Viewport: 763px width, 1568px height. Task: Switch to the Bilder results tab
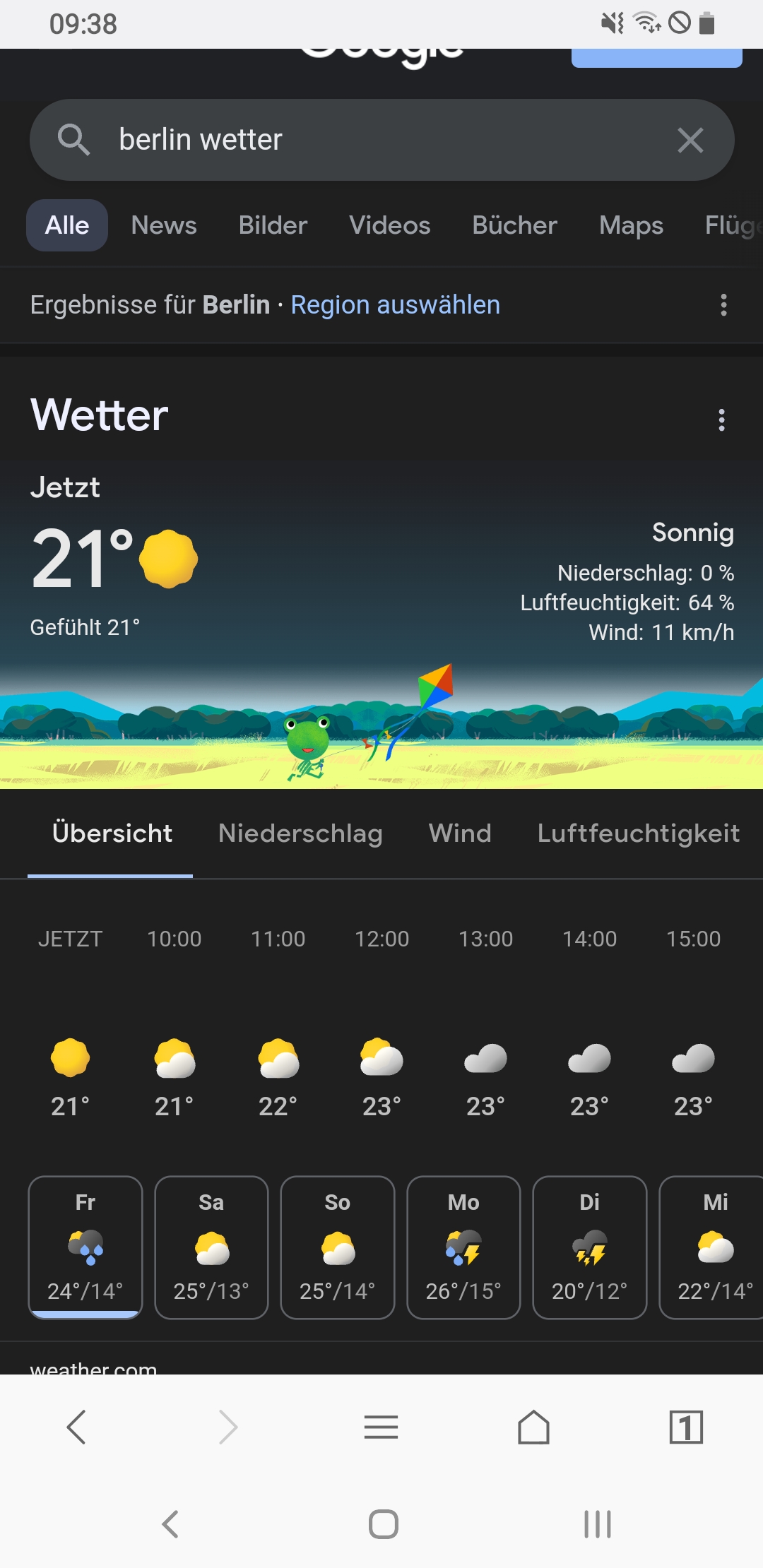pos(273,225)
